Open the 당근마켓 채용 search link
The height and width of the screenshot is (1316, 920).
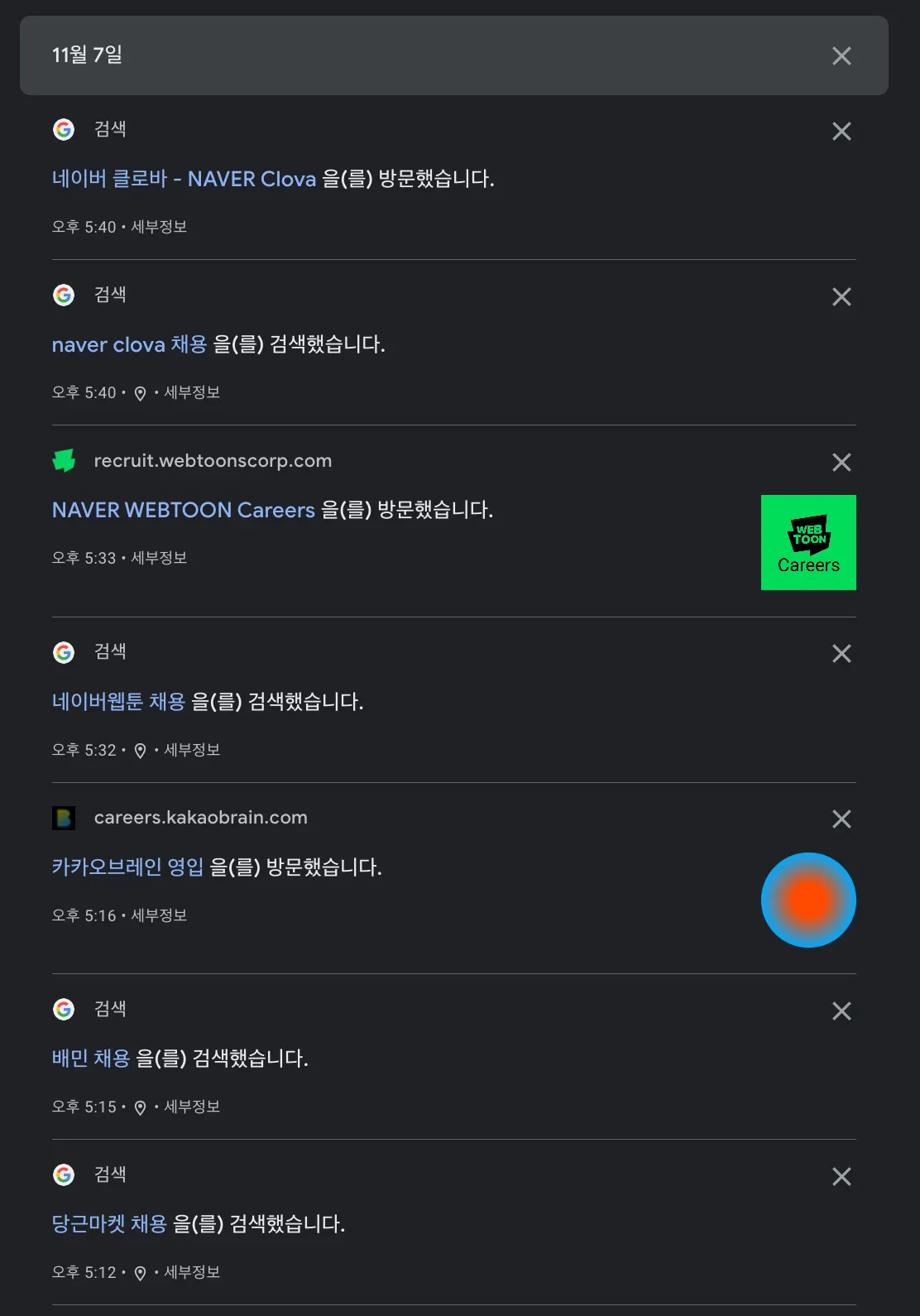pyautogui.click(x=109, y=1224)
